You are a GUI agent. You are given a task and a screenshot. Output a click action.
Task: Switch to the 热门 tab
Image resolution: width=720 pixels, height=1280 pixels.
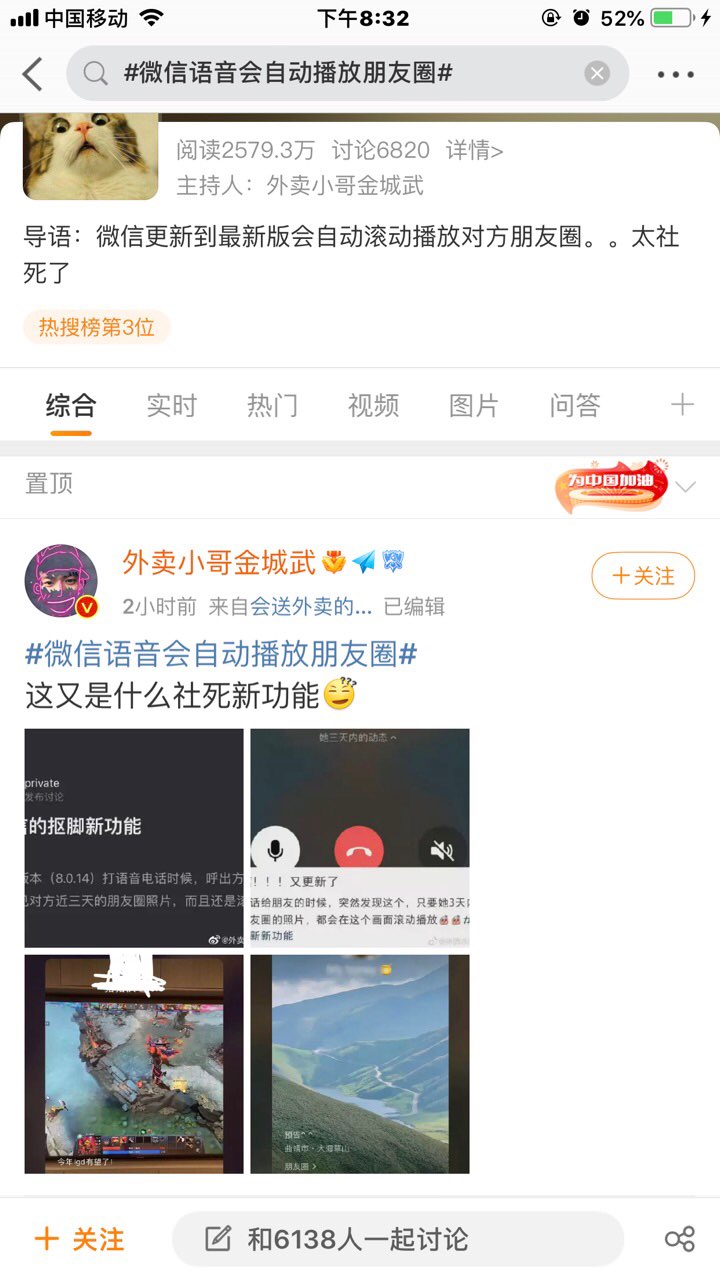(272, 405)
